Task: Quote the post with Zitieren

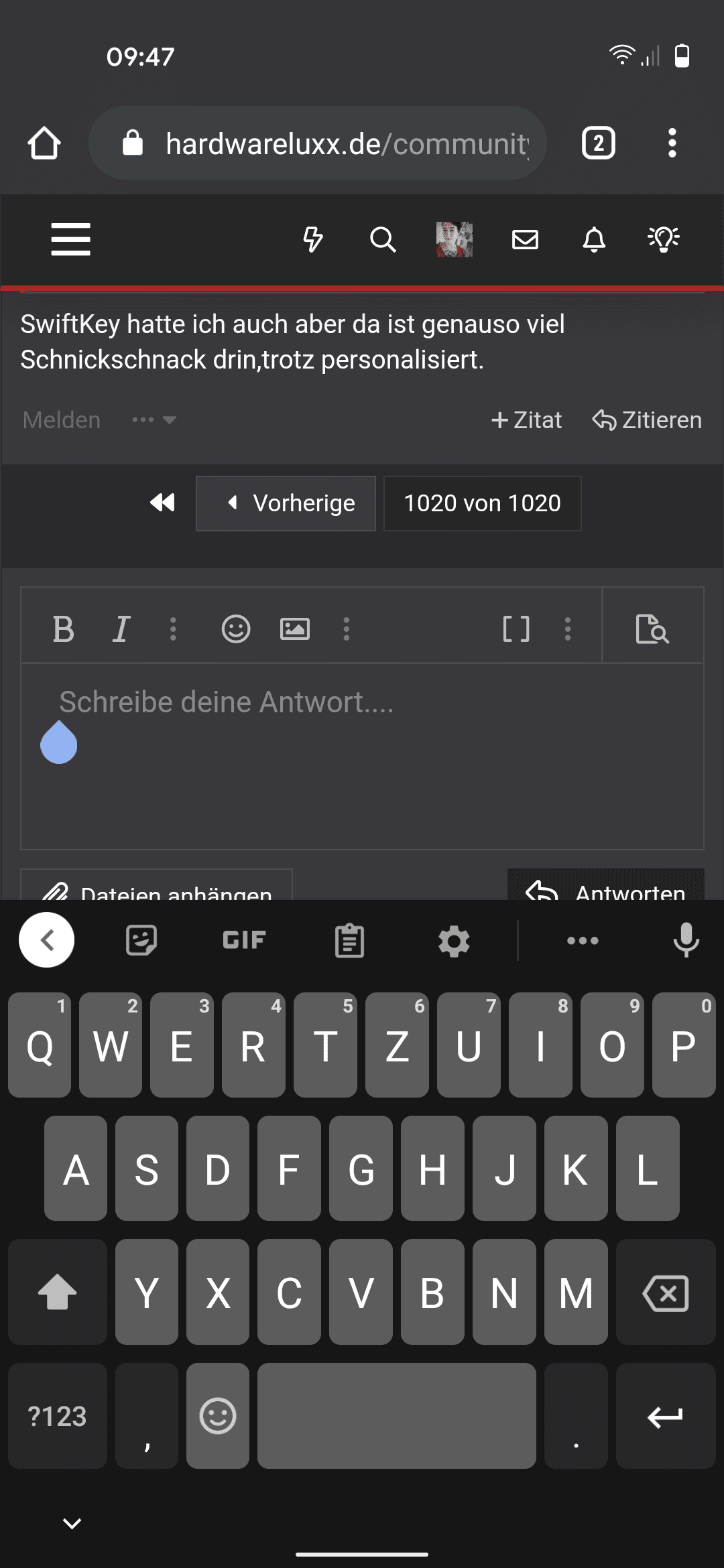Action: coord(647,420)
